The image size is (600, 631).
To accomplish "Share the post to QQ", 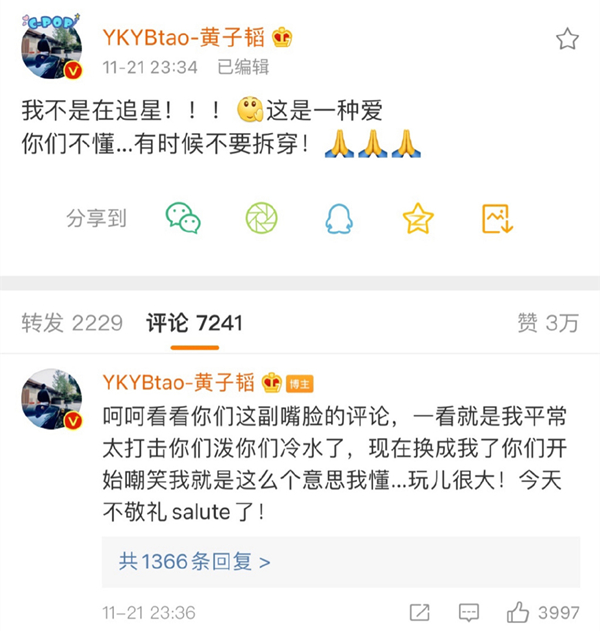I will click(339, 218).
